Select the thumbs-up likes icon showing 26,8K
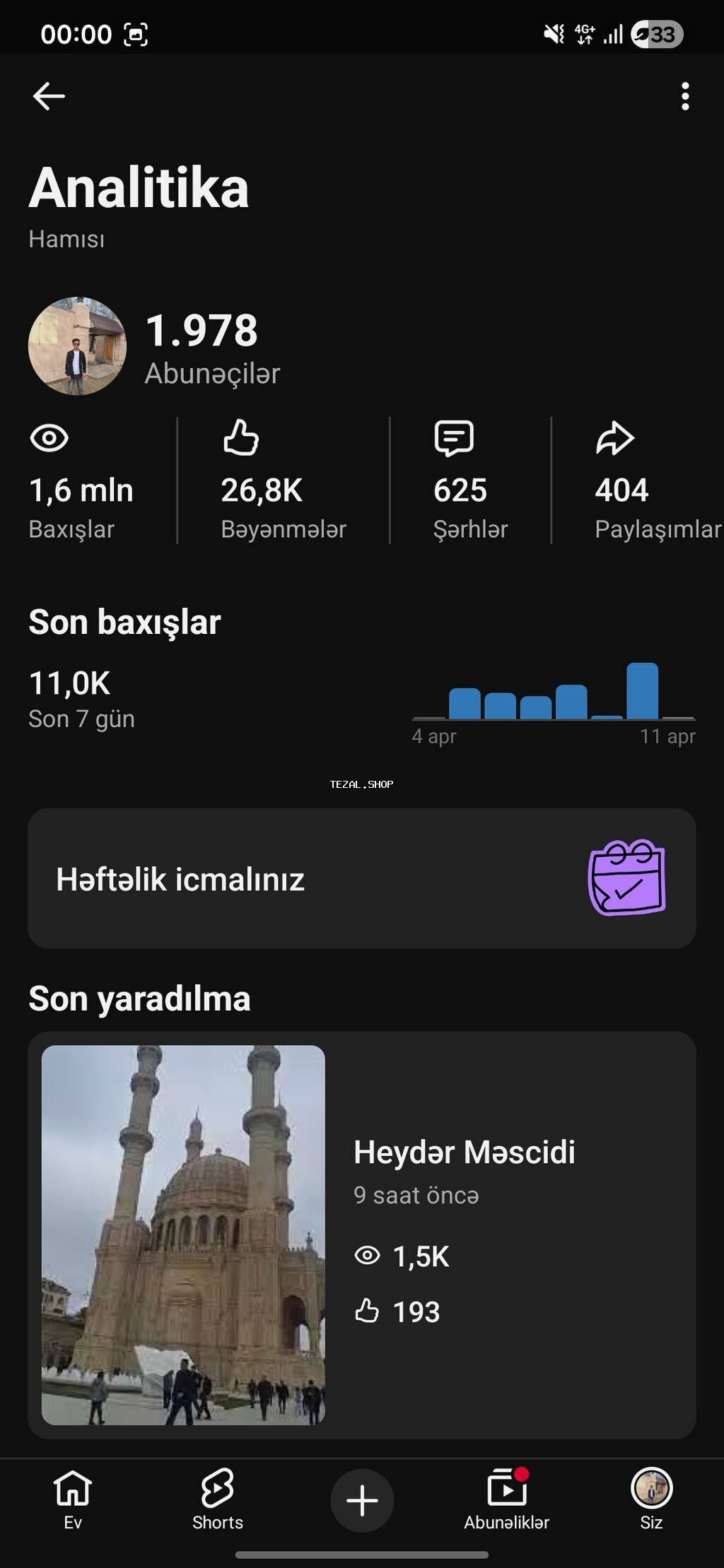This screenshot has height=1568, width=724. click(x=240, y=437)
